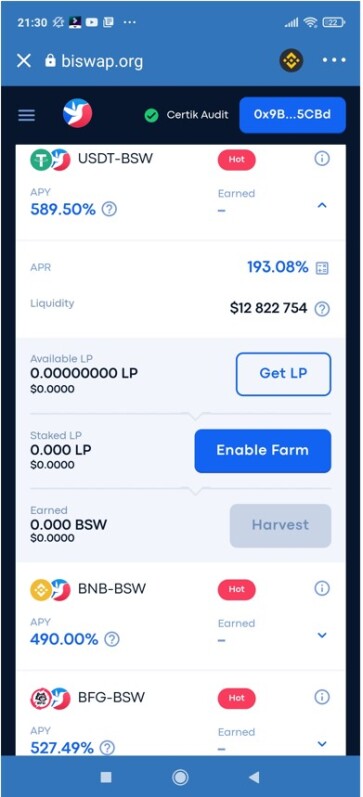
Task: View Certik Audit details
Action: [187, 115]
